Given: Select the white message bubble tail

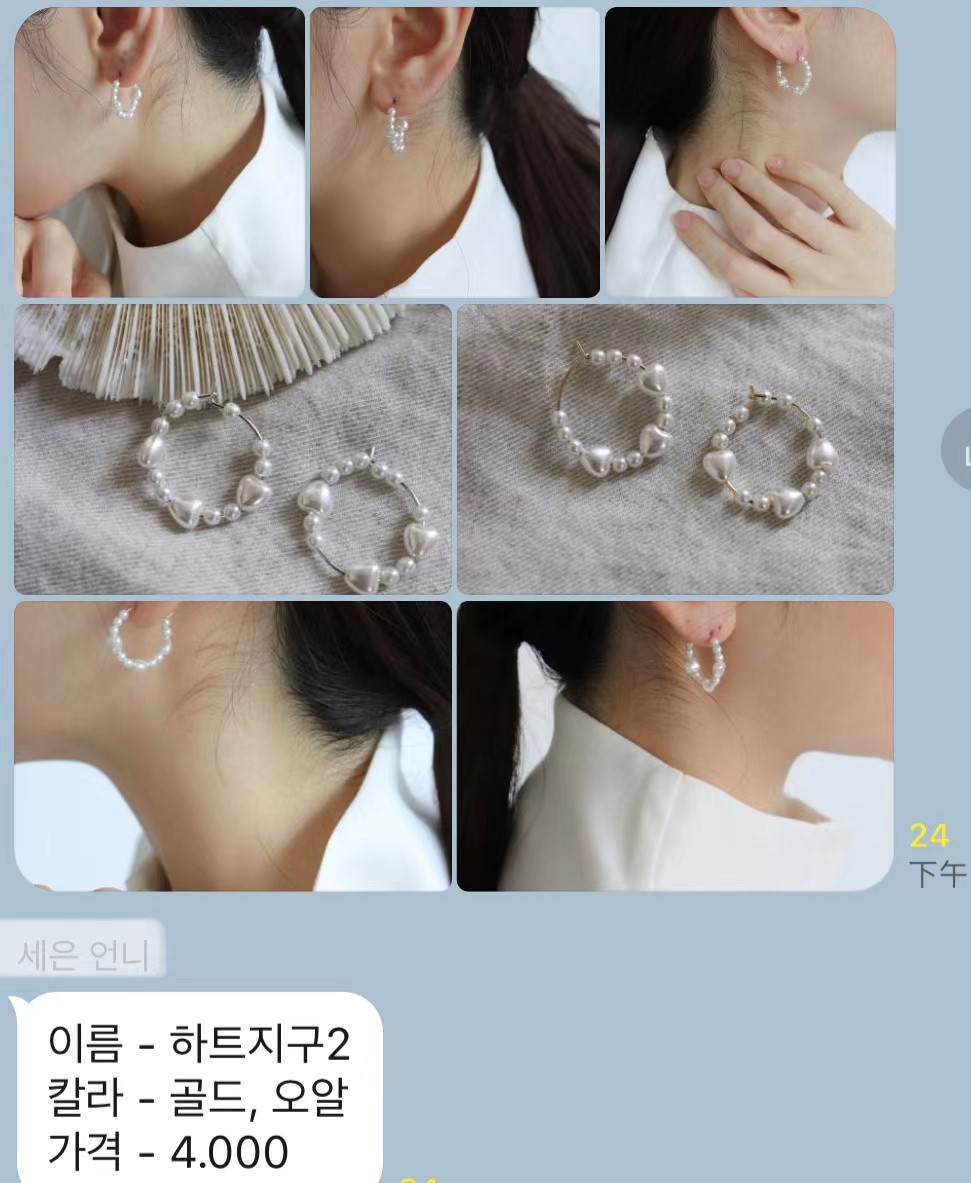Looking at the screenshot, I should [18, 1000].
